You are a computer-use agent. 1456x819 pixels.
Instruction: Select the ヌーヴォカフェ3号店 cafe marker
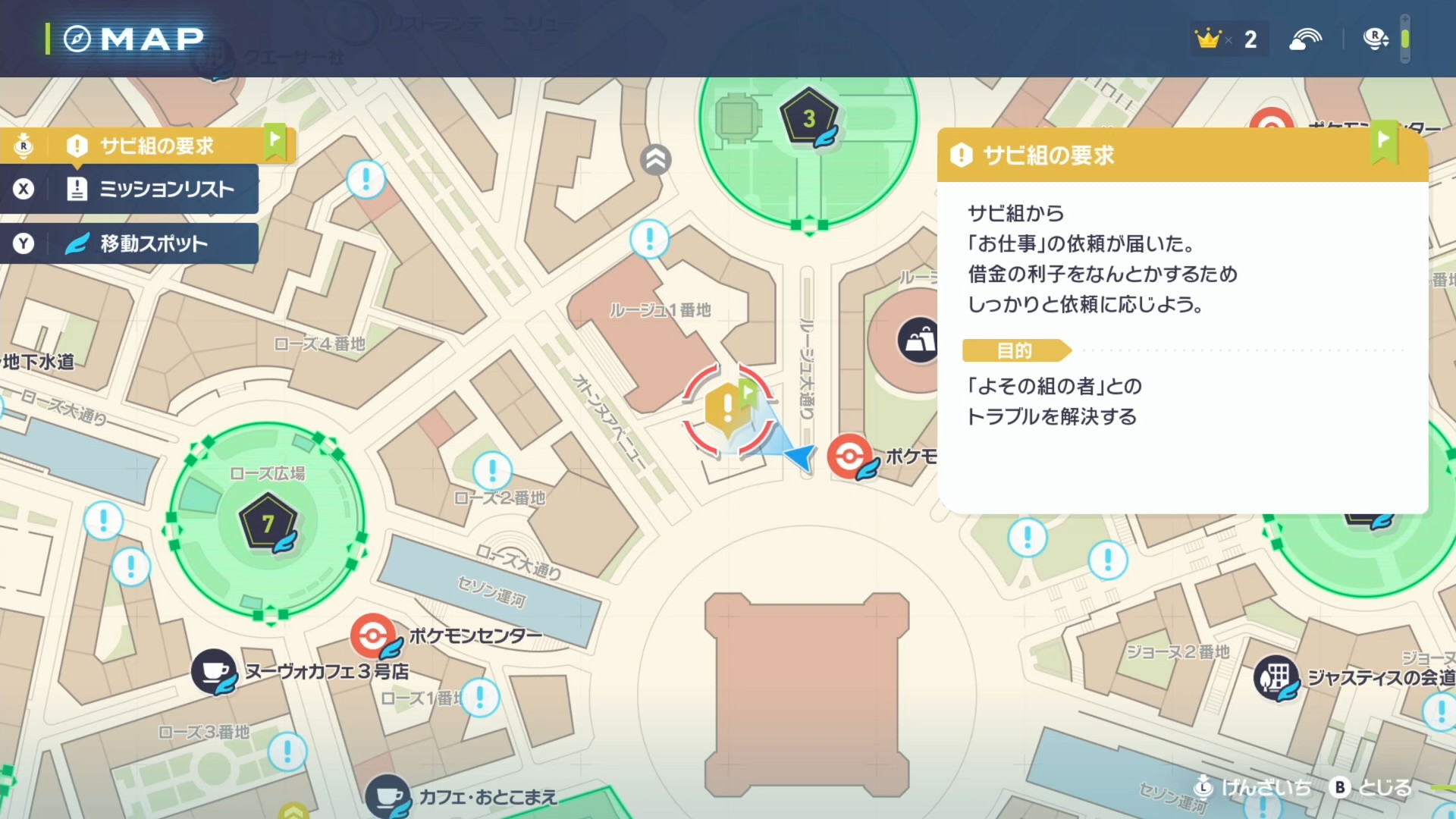(x=214, y=671)
